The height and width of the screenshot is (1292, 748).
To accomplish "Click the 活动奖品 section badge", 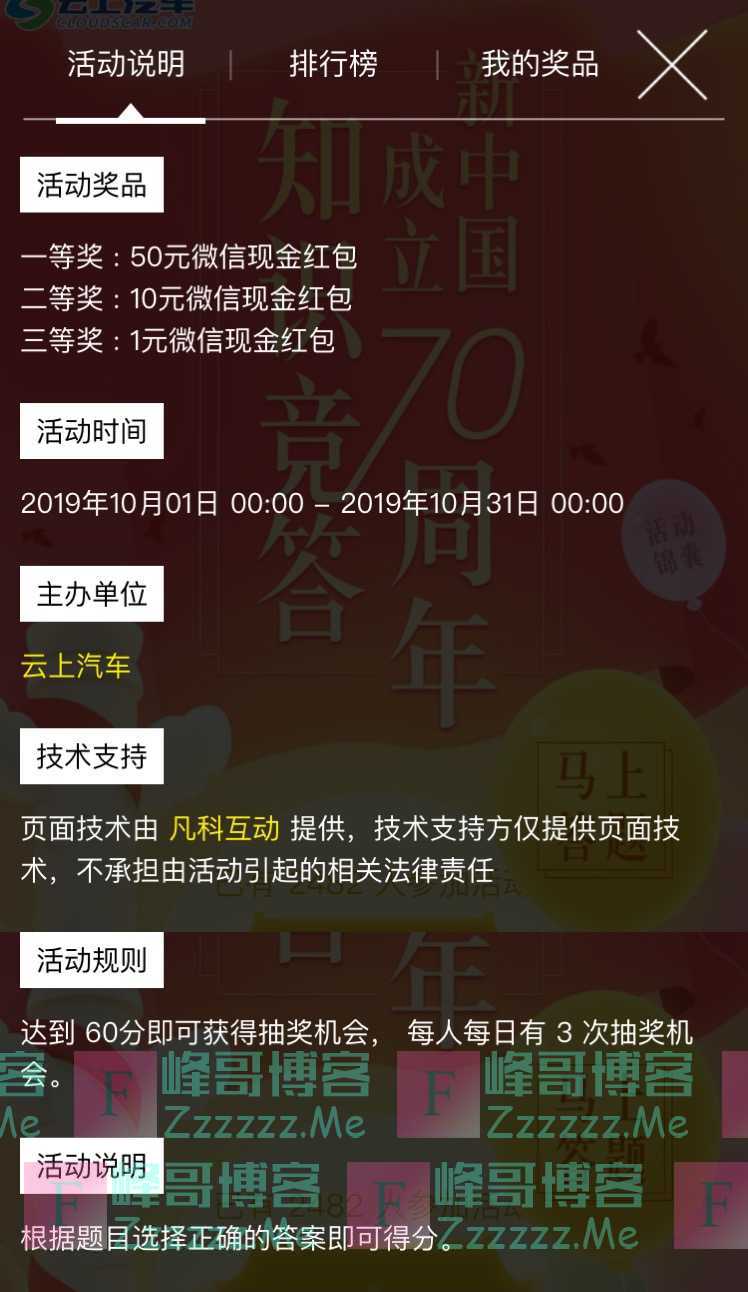I will [x=91, y=185].
